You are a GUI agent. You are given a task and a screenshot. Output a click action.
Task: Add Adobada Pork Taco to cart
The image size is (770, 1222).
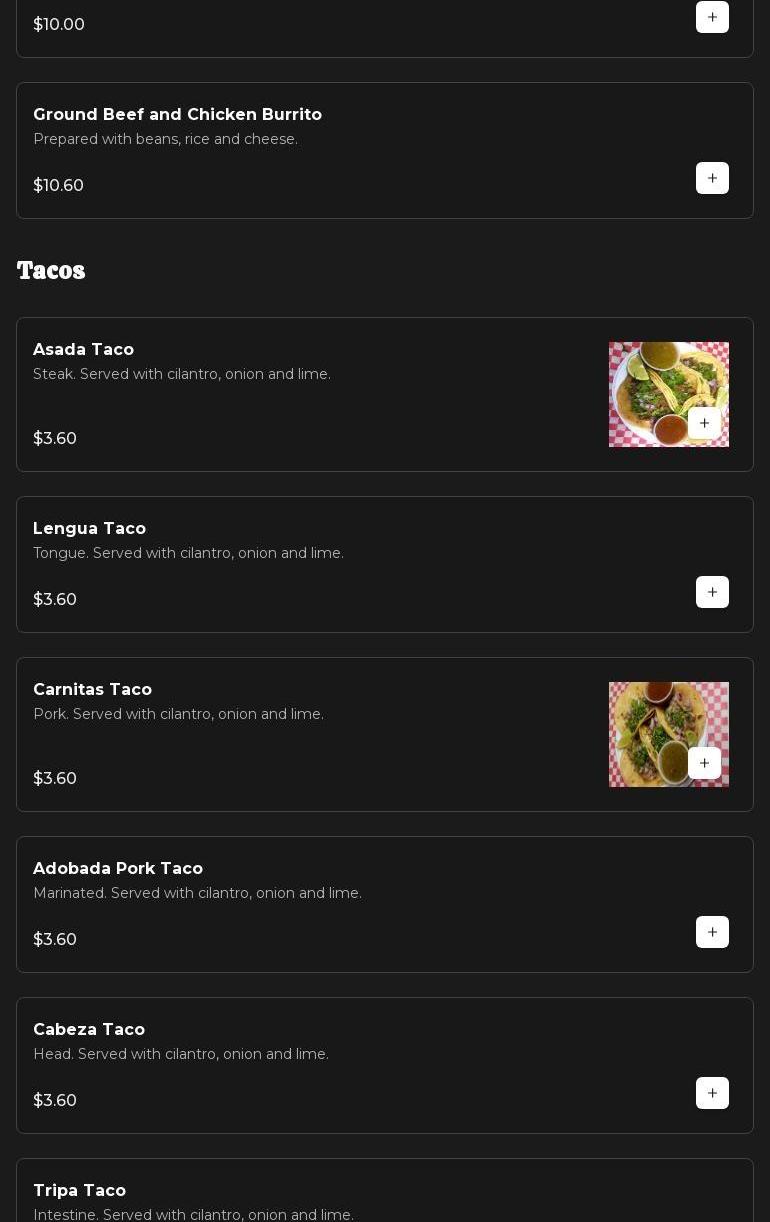(x=712, y=932)
